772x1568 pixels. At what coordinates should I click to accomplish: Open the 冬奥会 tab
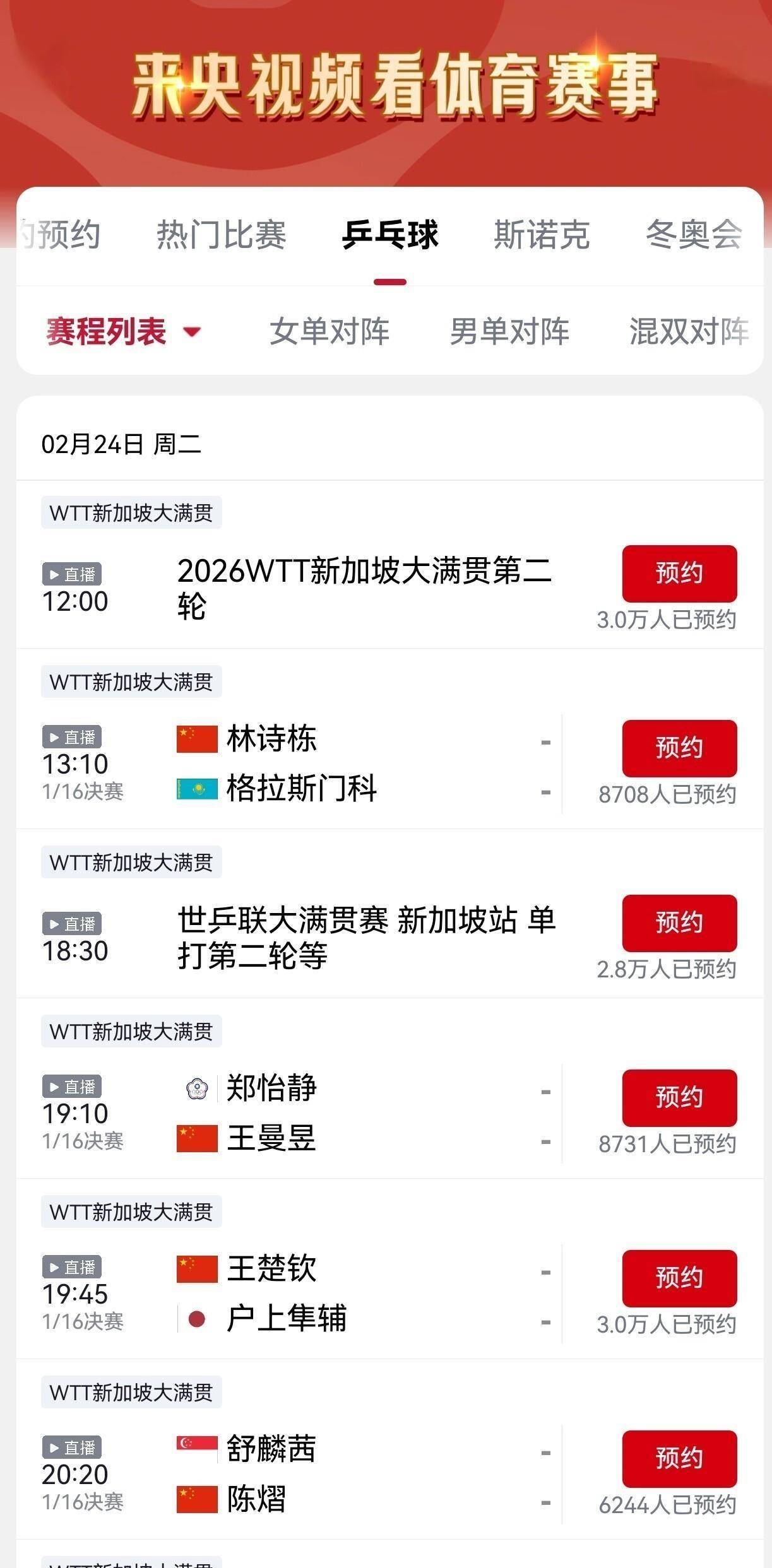693,235
